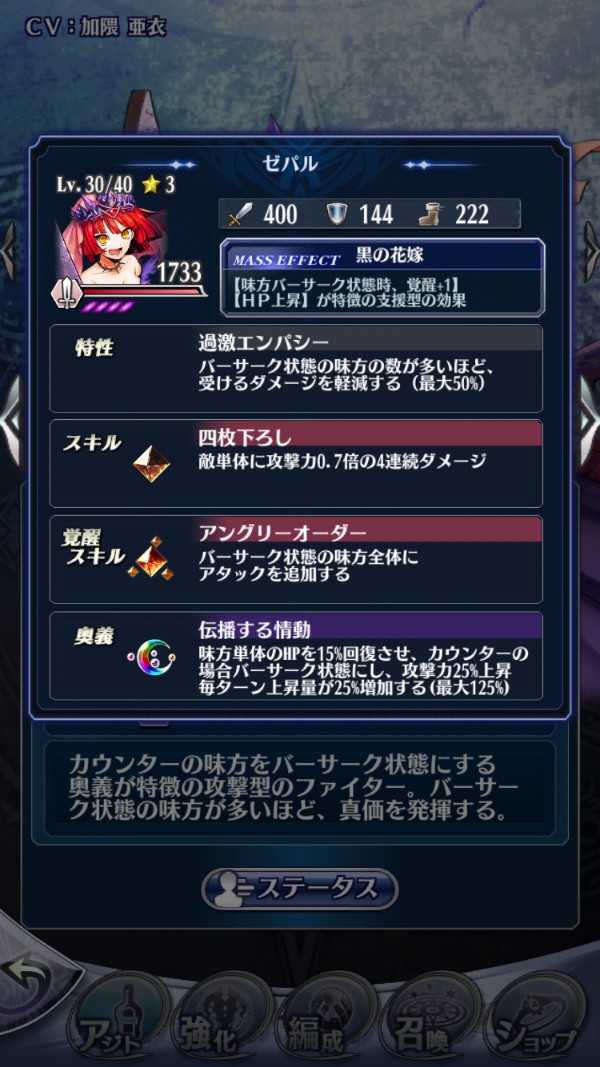This screenshot has height=1067, width=600.
Task: Tap the ステータス button
Action: [x=300, y=888]
